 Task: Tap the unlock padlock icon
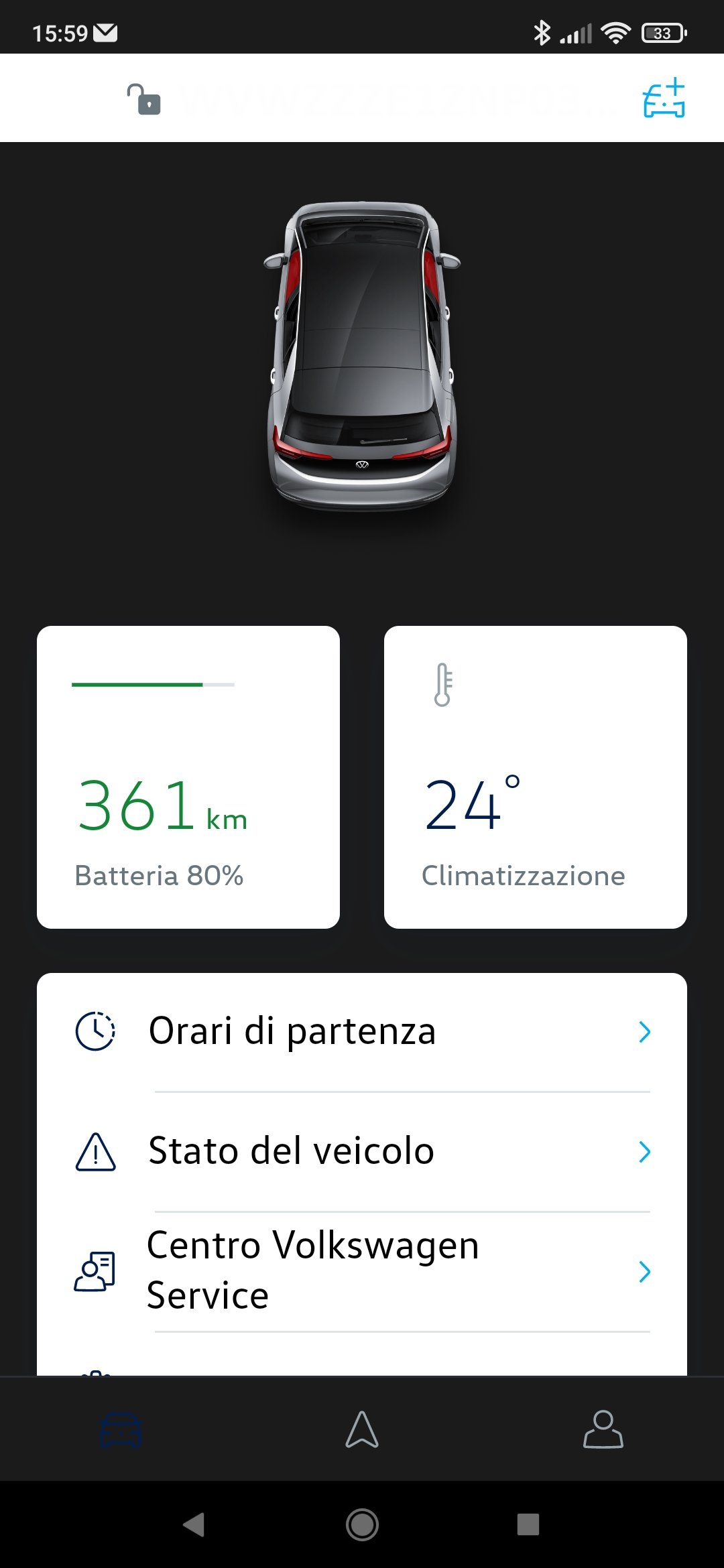click(x=144, y=99)
